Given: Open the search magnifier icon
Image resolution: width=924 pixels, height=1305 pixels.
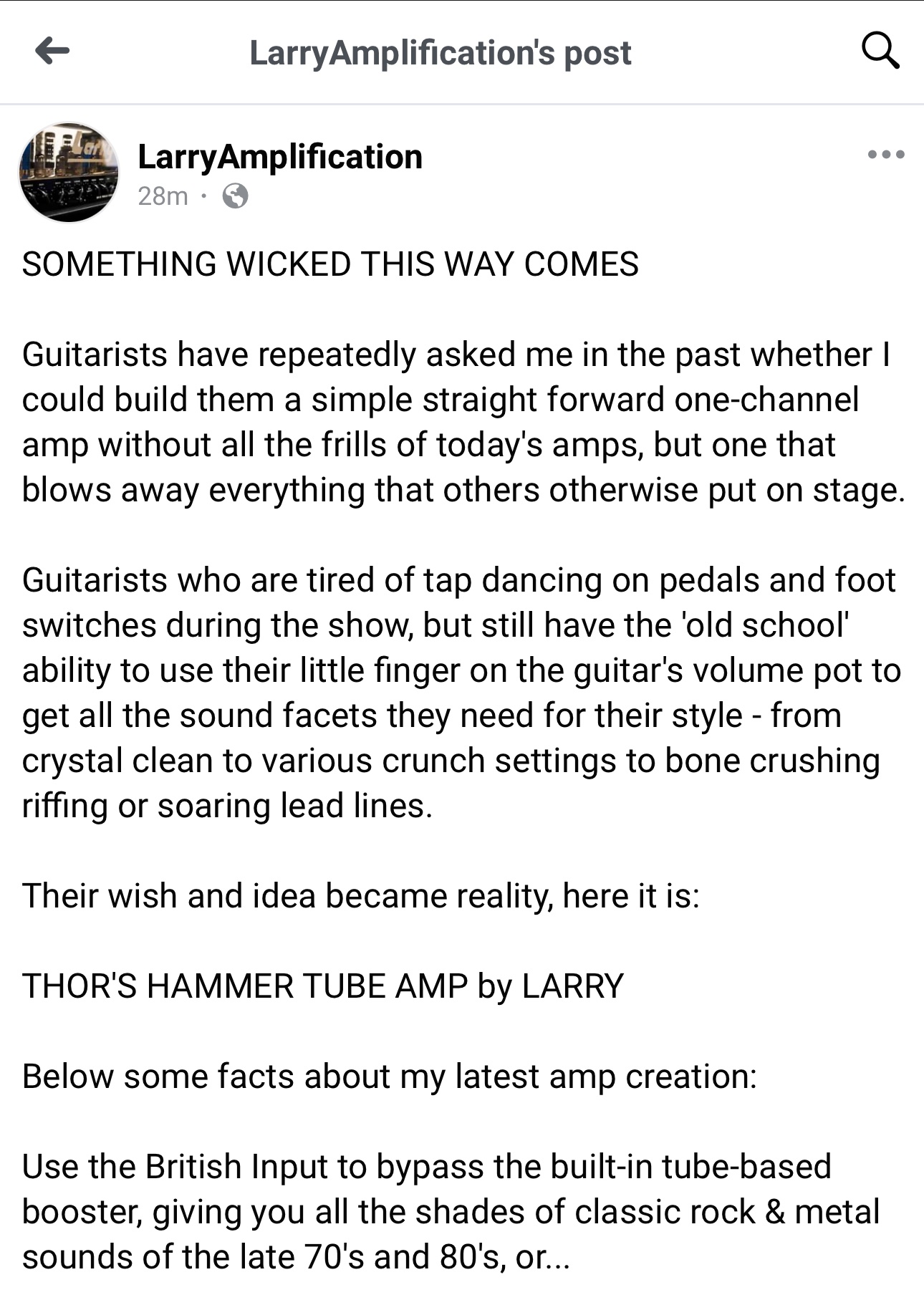Looking at the screenshot, I should [x=880, y=51].
